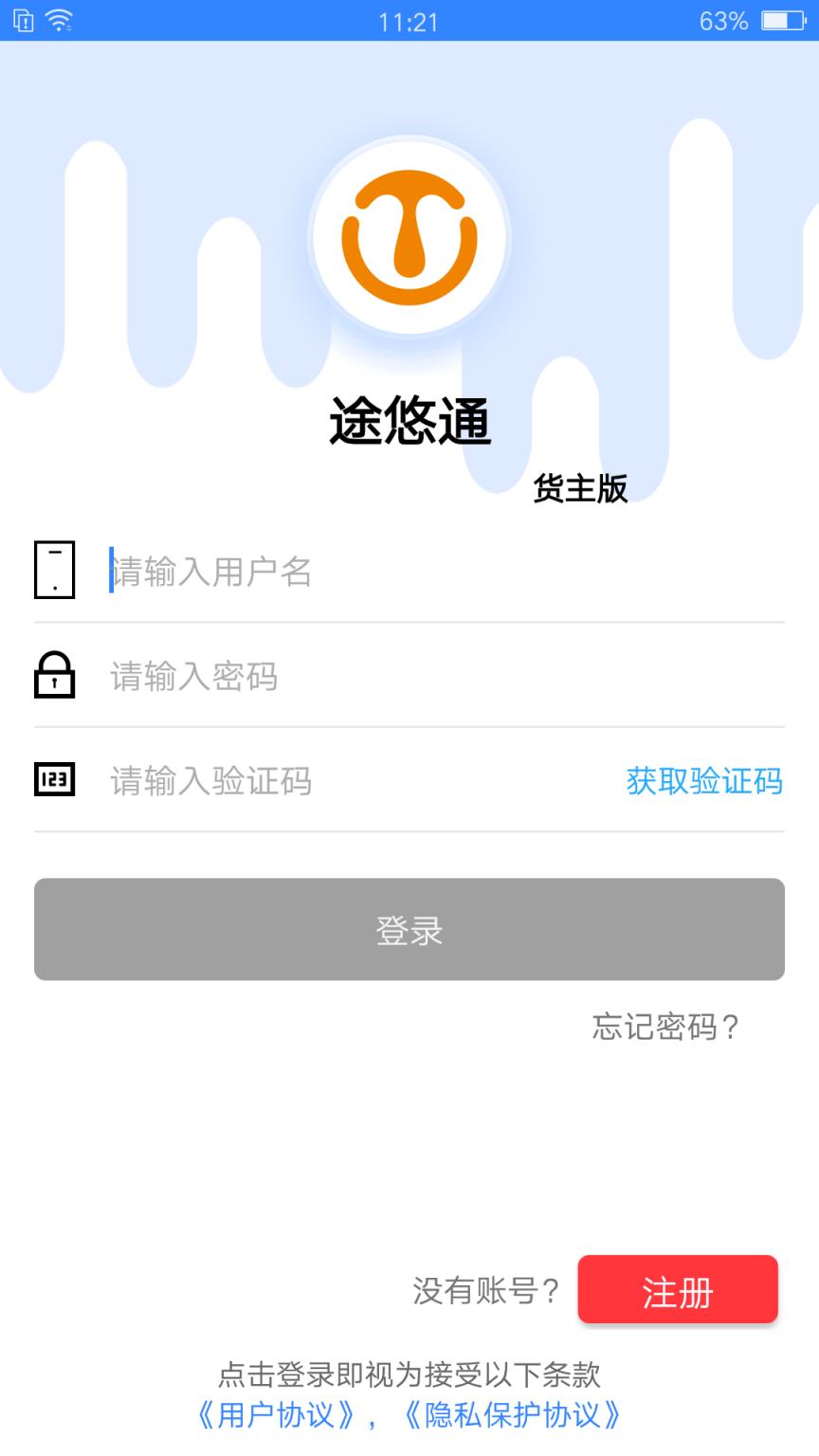
Task: Click the 途悠通 app logo
Action: pos(409,235)
